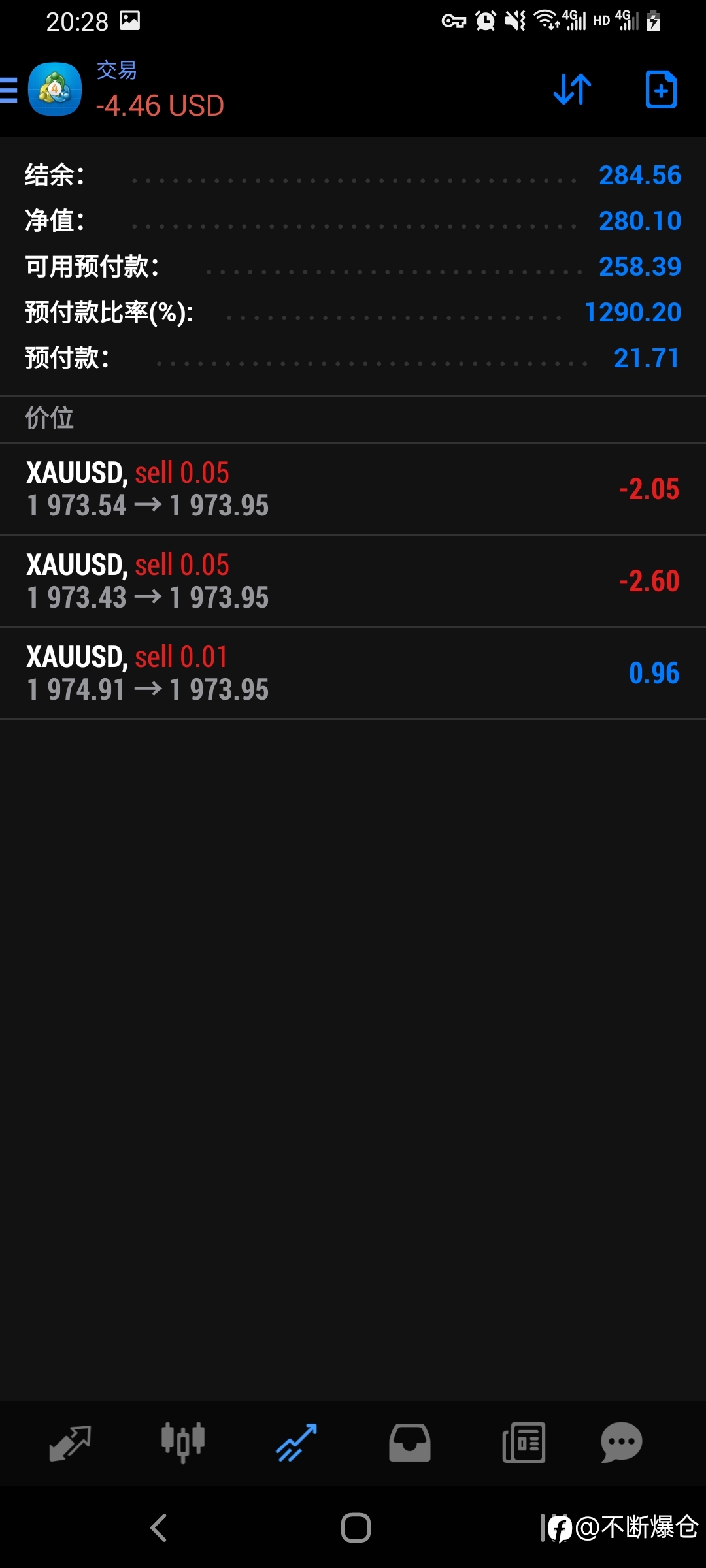Screen dimensions: 706x1568
Task: Open the XAUUSD sell 0.05 position at 1 973.43
Action: 353,581
